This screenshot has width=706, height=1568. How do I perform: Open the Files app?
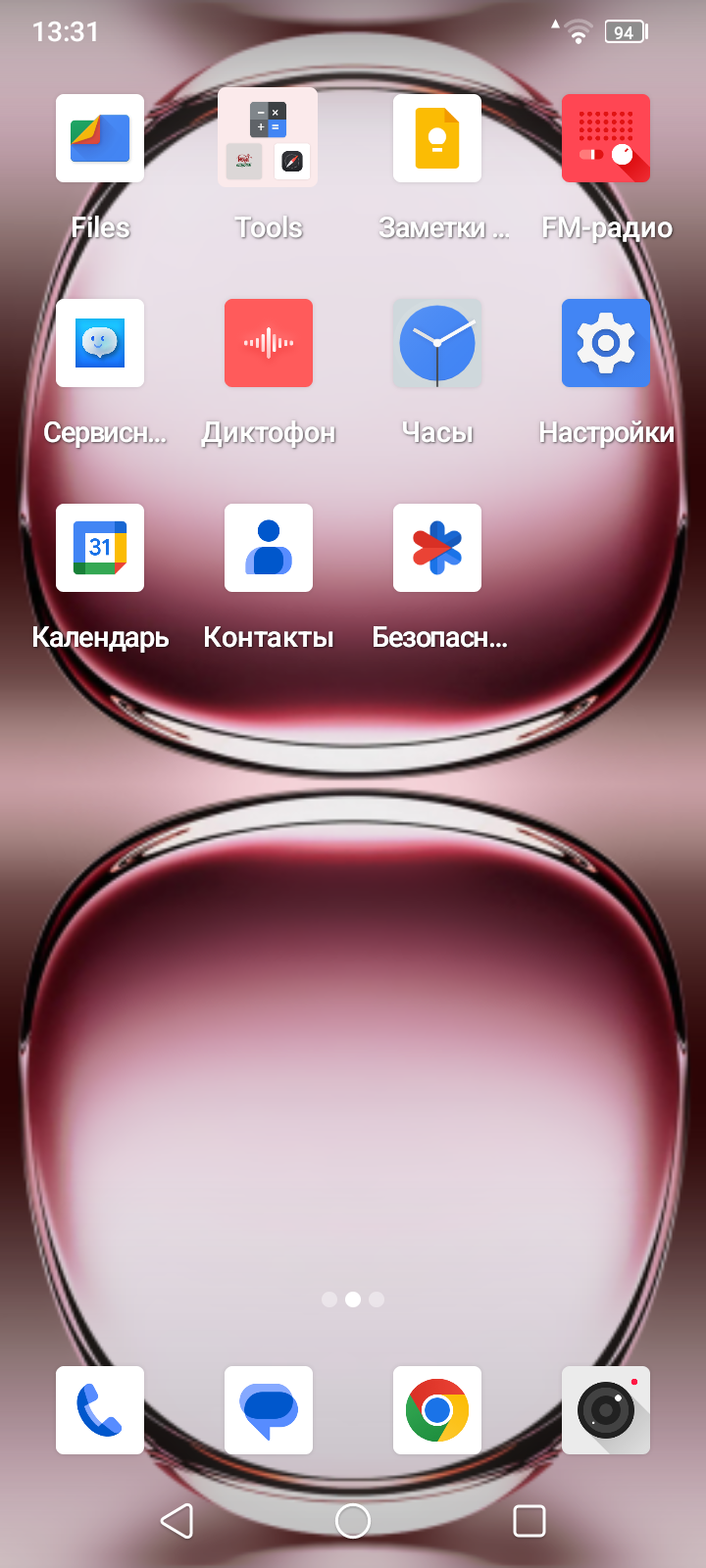coord(100,138)
